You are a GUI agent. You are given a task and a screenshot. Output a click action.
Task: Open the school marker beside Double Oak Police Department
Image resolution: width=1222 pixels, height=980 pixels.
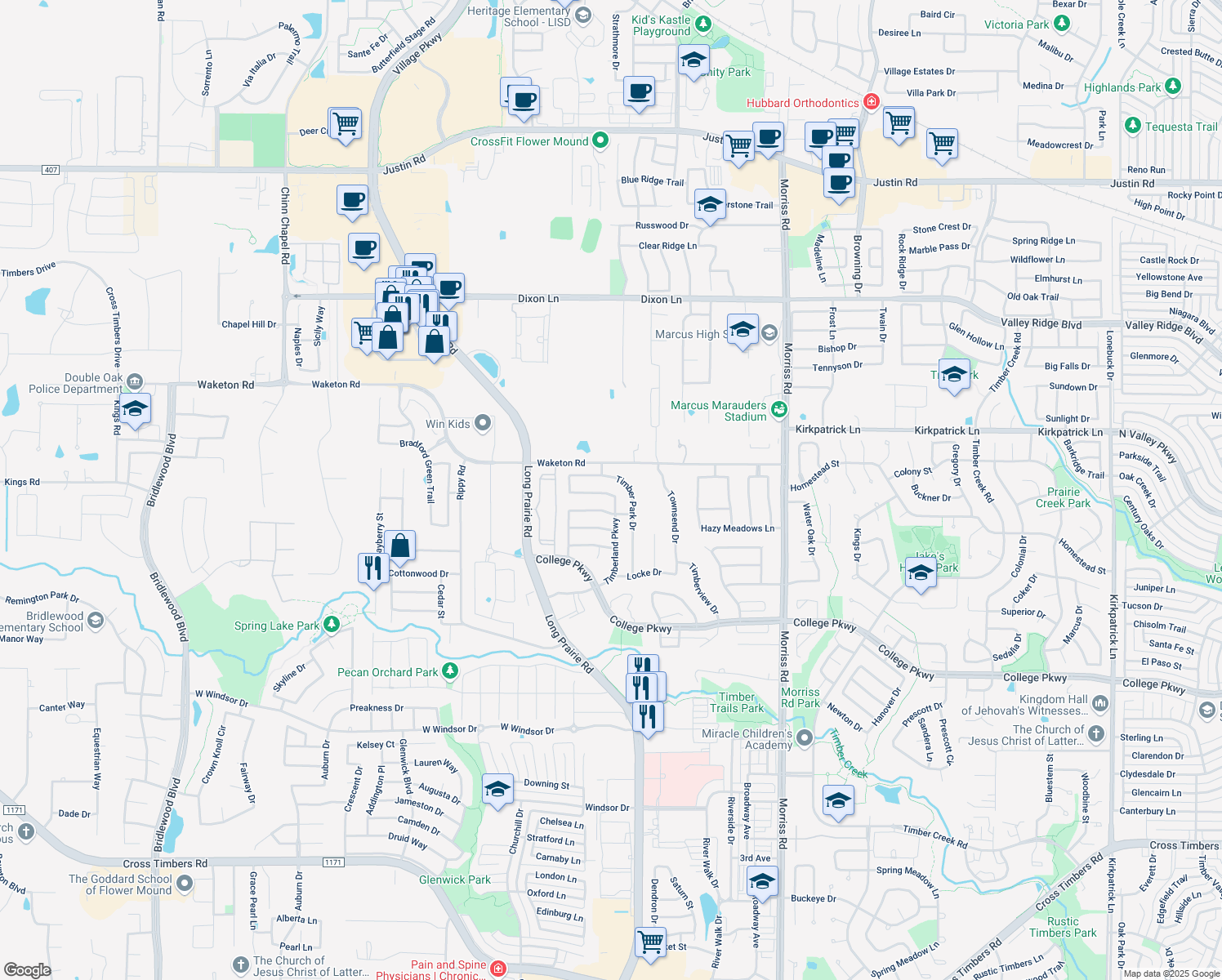tap(135, 408)
